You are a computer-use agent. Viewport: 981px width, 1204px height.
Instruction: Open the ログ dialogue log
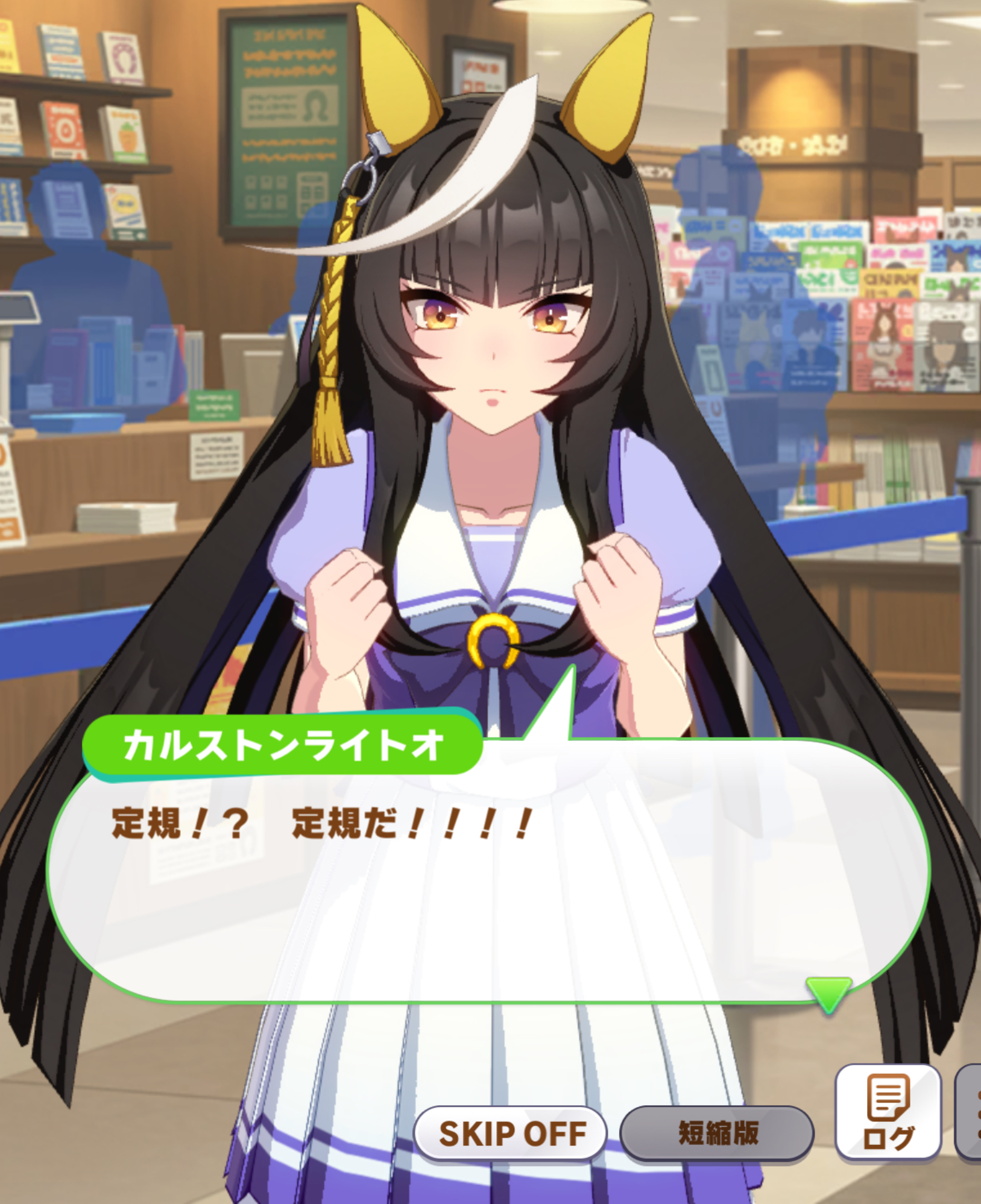pyautogui.click(x=888, y=1112)
